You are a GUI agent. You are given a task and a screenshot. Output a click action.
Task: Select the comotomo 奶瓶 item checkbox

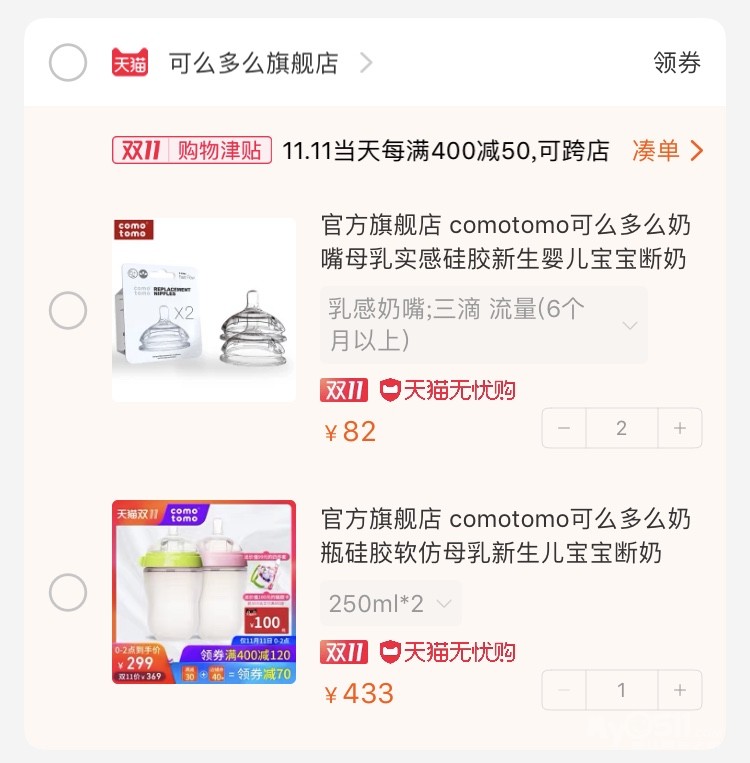pyautogui.click(x=68, y=592)
